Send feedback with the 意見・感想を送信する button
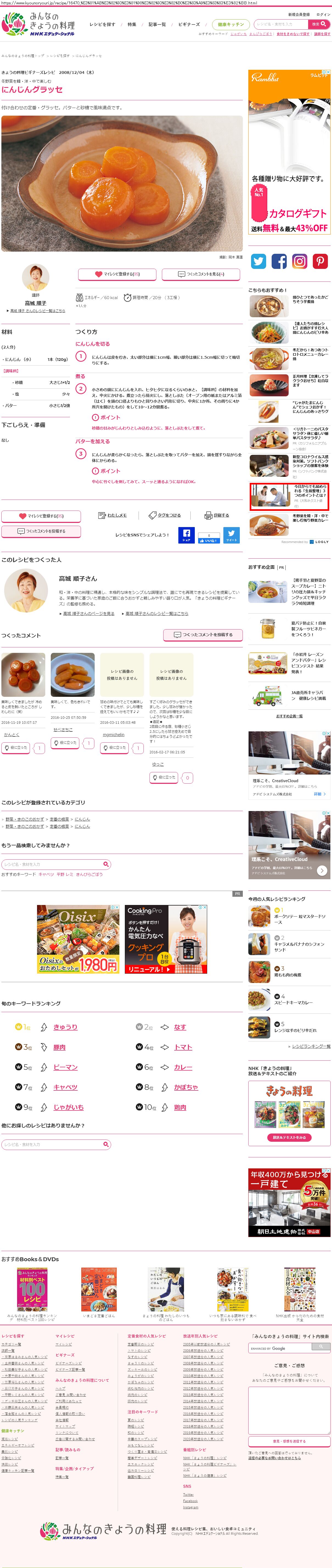 pos(289,1441)
